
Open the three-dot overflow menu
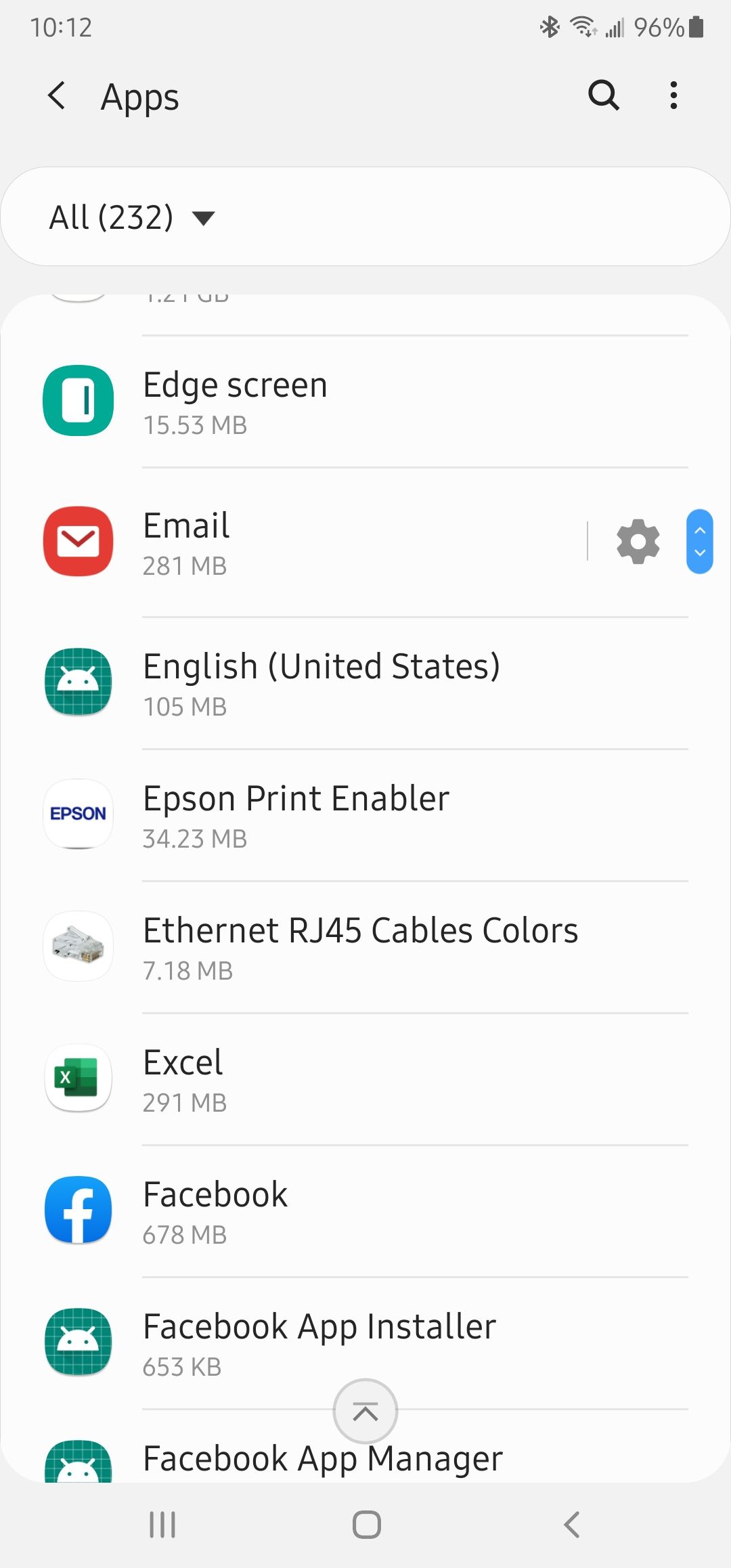click(673, 95)
